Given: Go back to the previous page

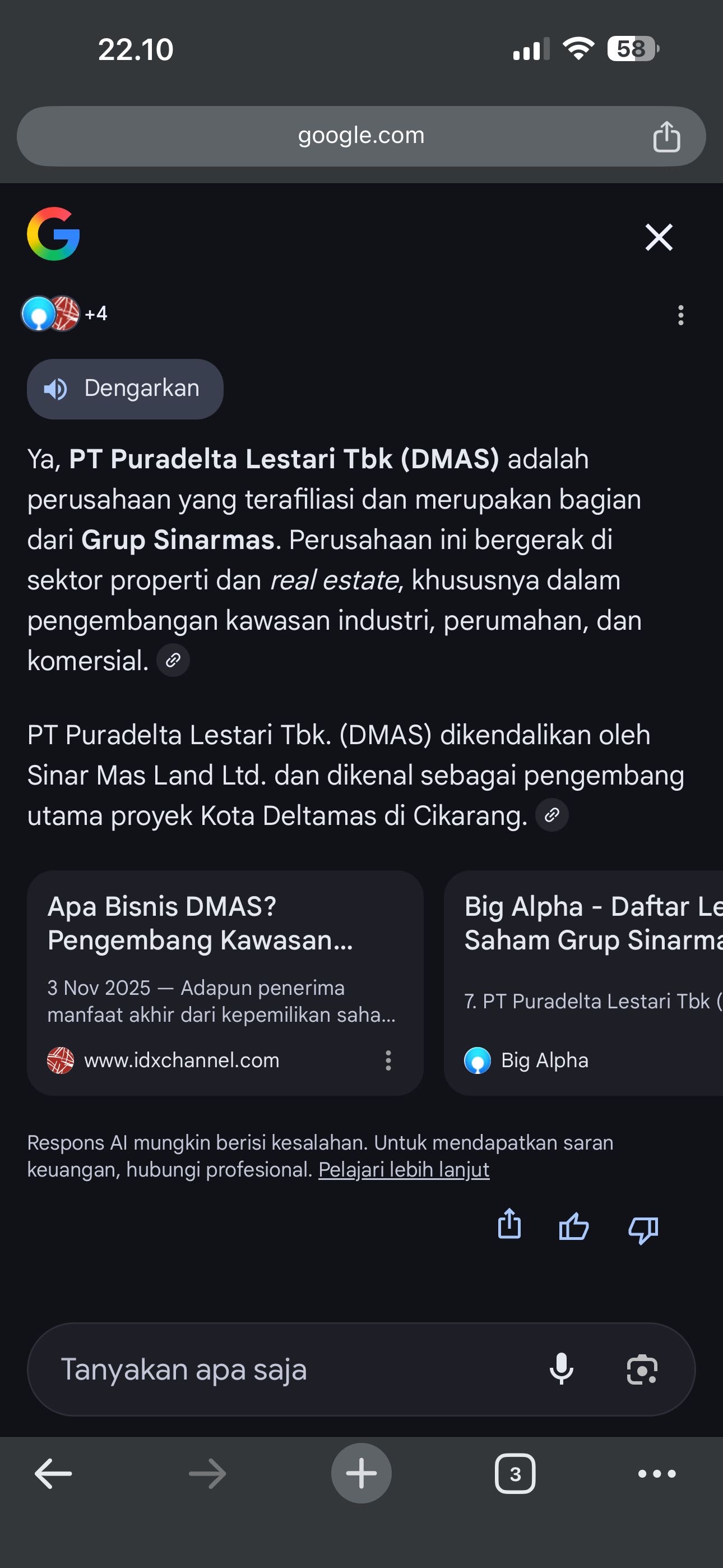Looking at the screenshot, I should (54, 1474).
